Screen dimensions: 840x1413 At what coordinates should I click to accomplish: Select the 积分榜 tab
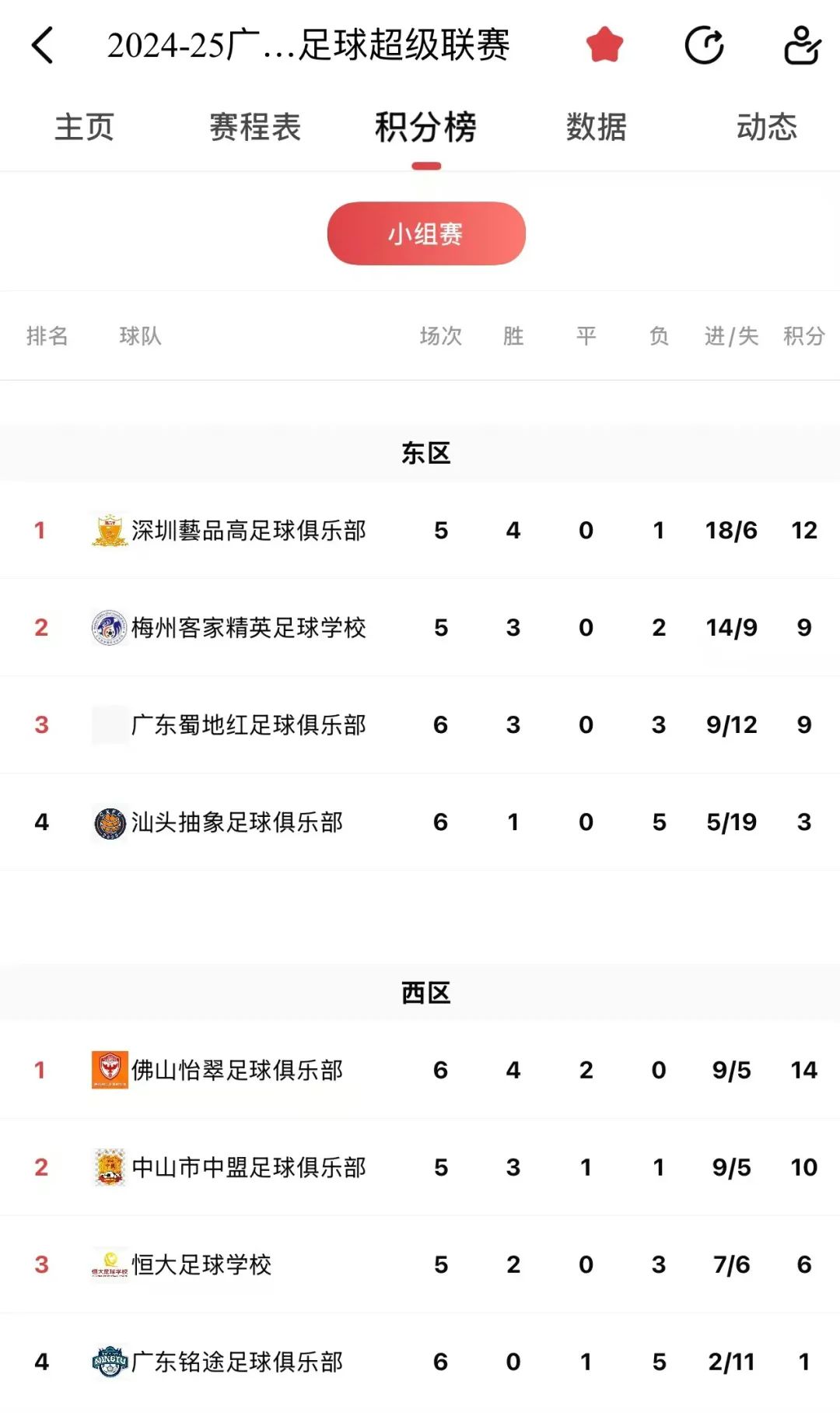point(425,128)
